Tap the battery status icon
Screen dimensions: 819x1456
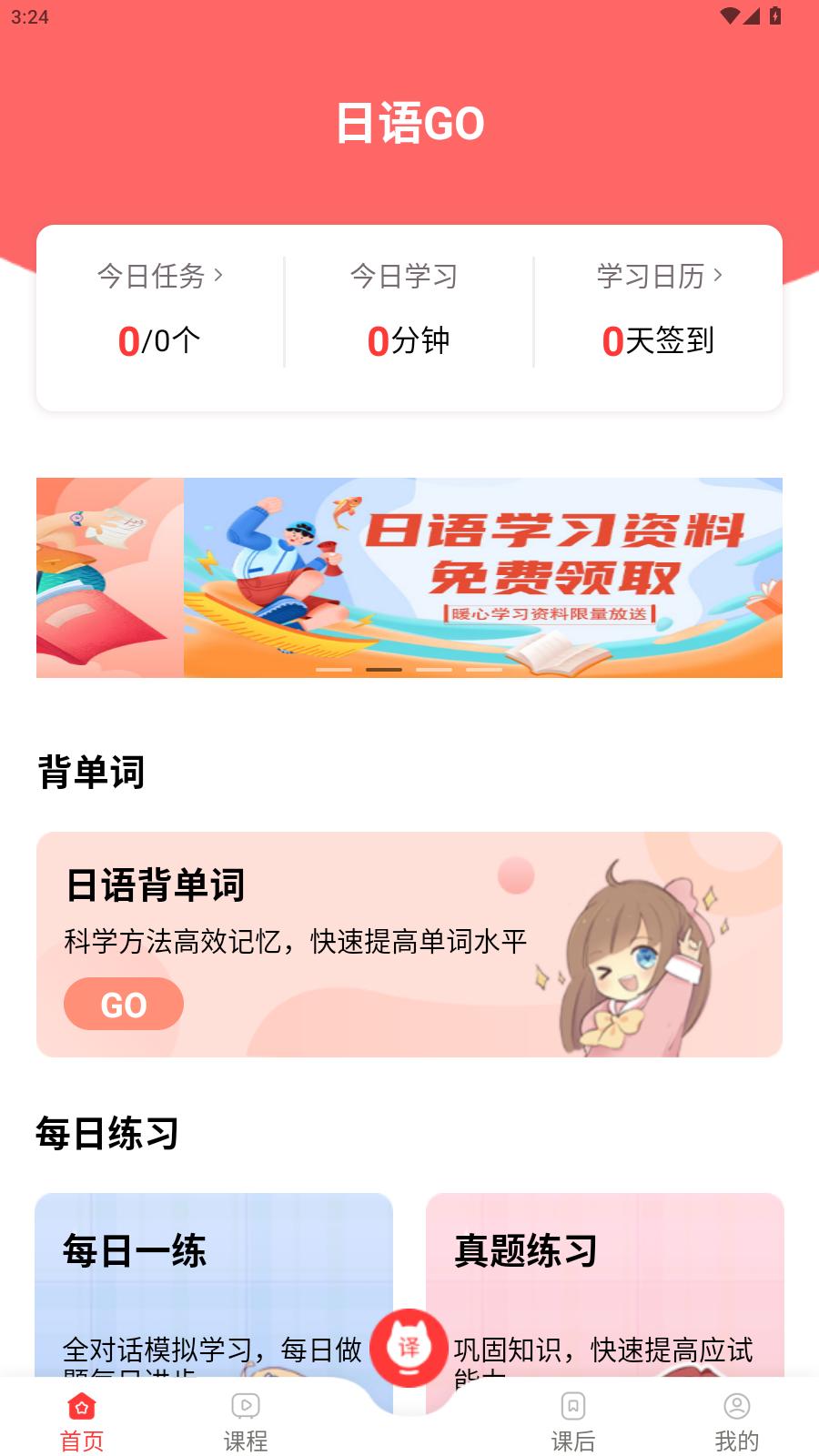click(x=774, y=15)
